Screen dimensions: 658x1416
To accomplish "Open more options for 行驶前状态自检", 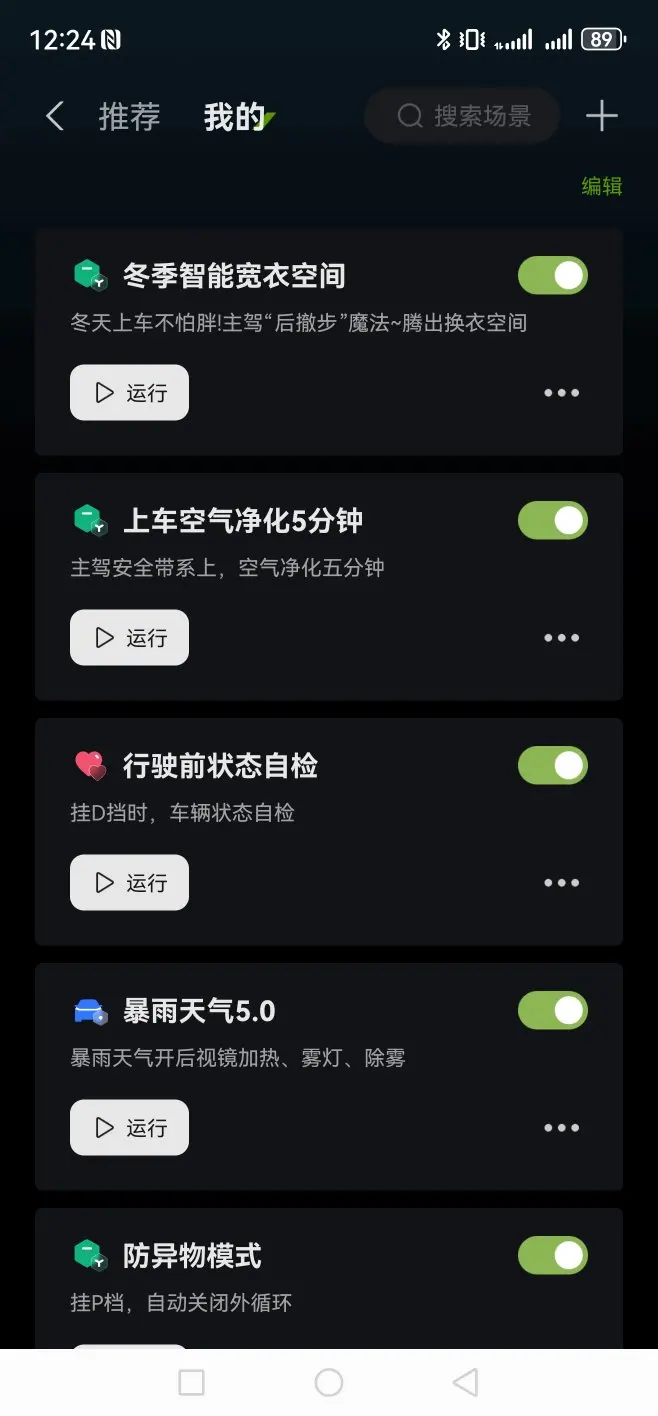I will click(x=561, y=883).
